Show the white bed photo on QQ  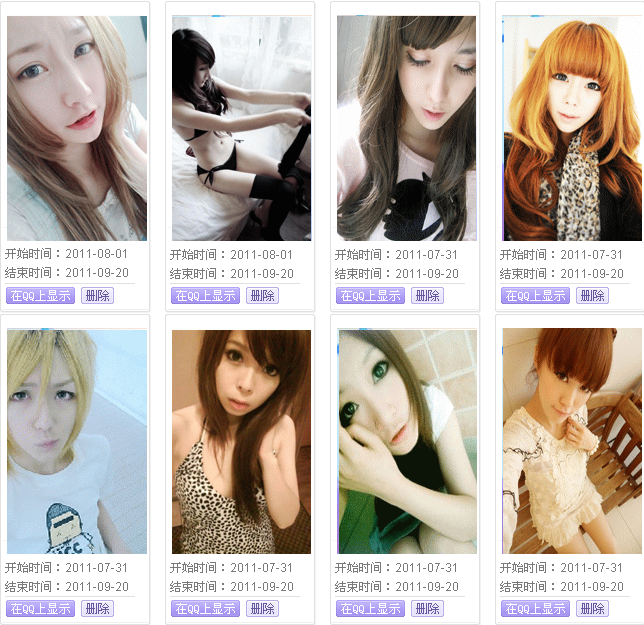point(205,295)
